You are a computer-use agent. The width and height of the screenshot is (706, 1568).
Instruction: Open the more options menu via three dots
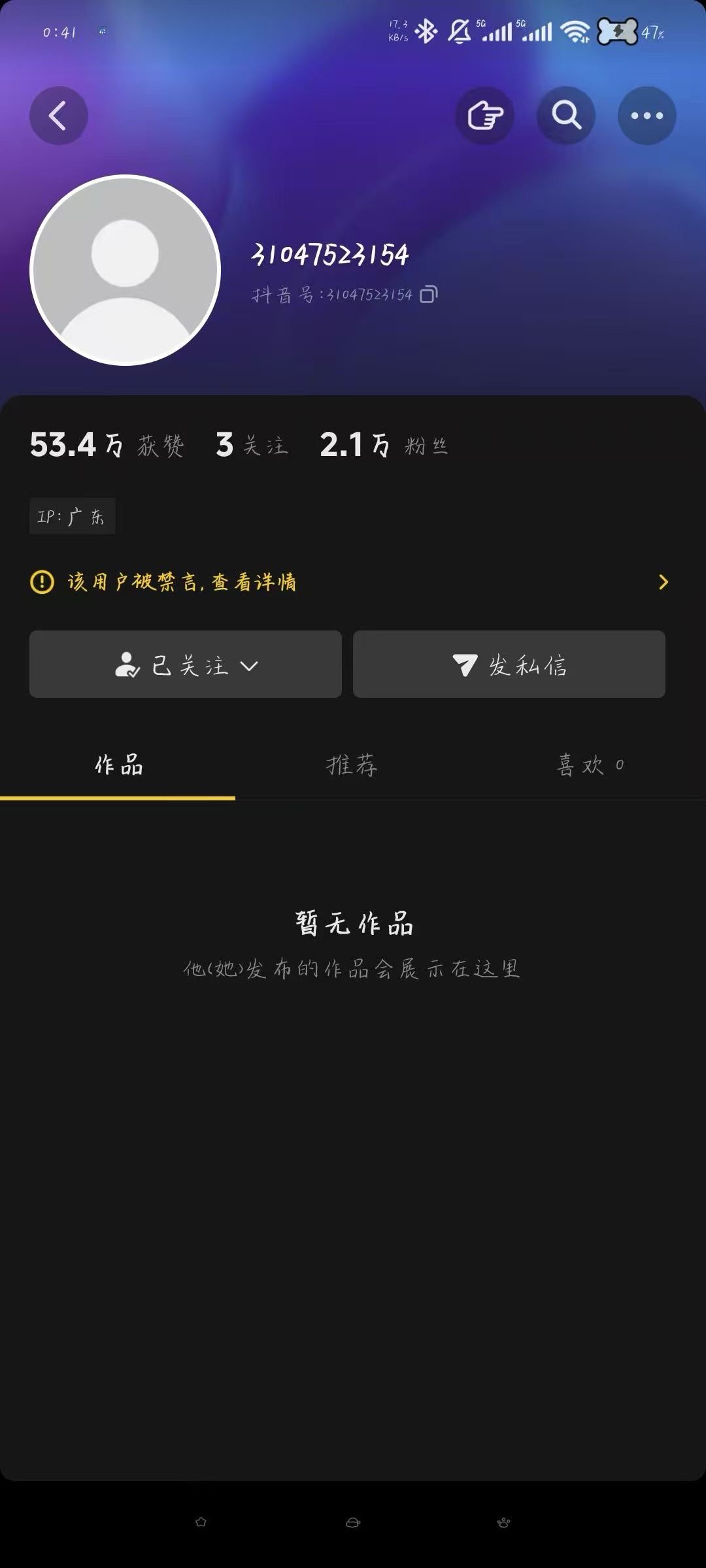647,115
